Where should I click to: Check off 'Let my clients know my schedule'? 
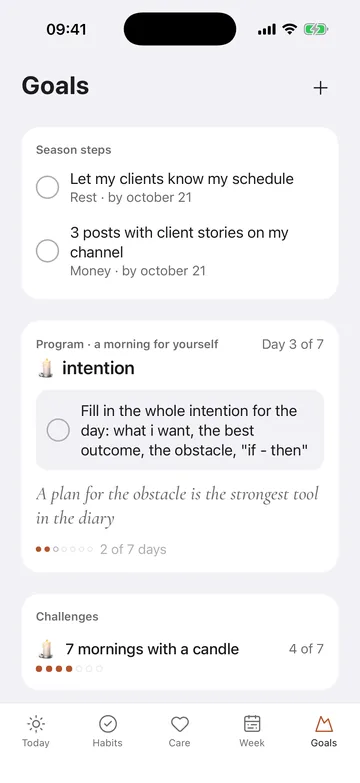click(47, 187)
